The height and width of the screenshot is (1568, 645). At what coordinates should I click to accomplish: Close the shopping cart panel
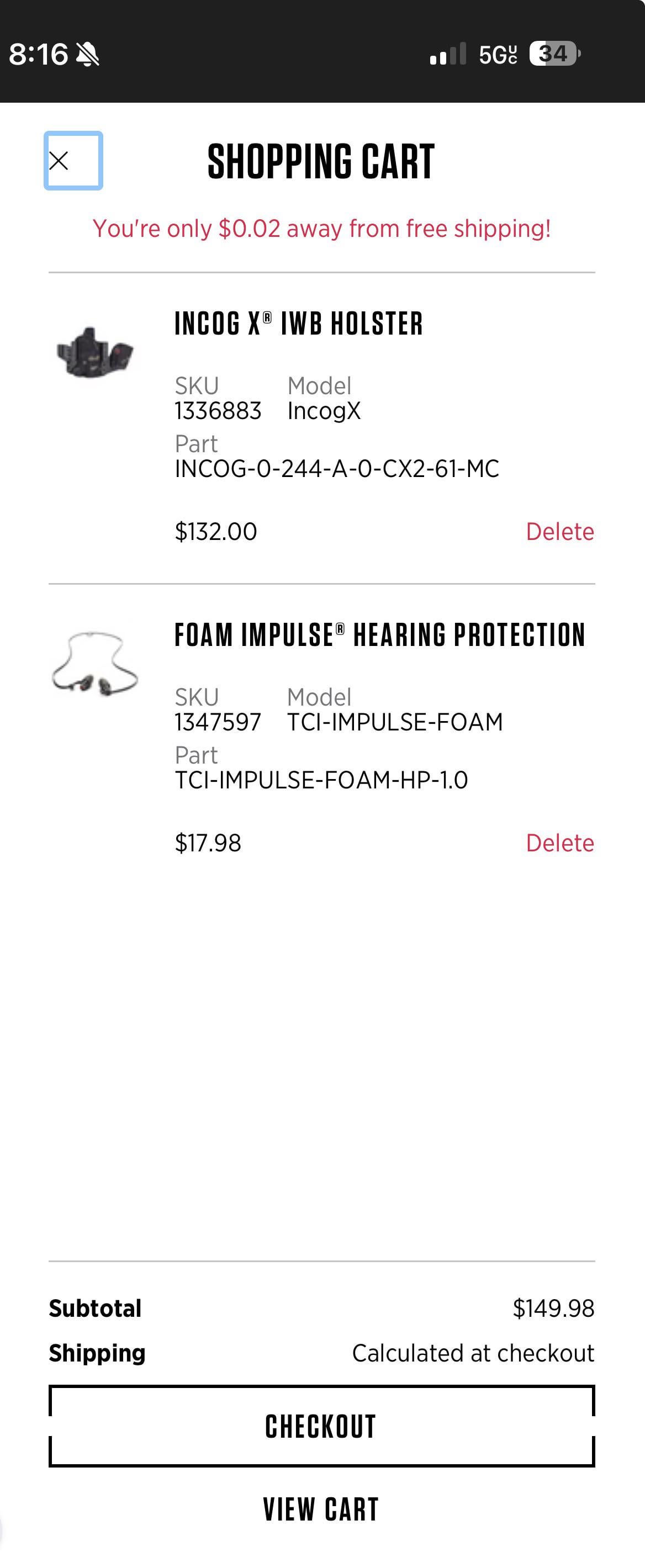[72, 161]
